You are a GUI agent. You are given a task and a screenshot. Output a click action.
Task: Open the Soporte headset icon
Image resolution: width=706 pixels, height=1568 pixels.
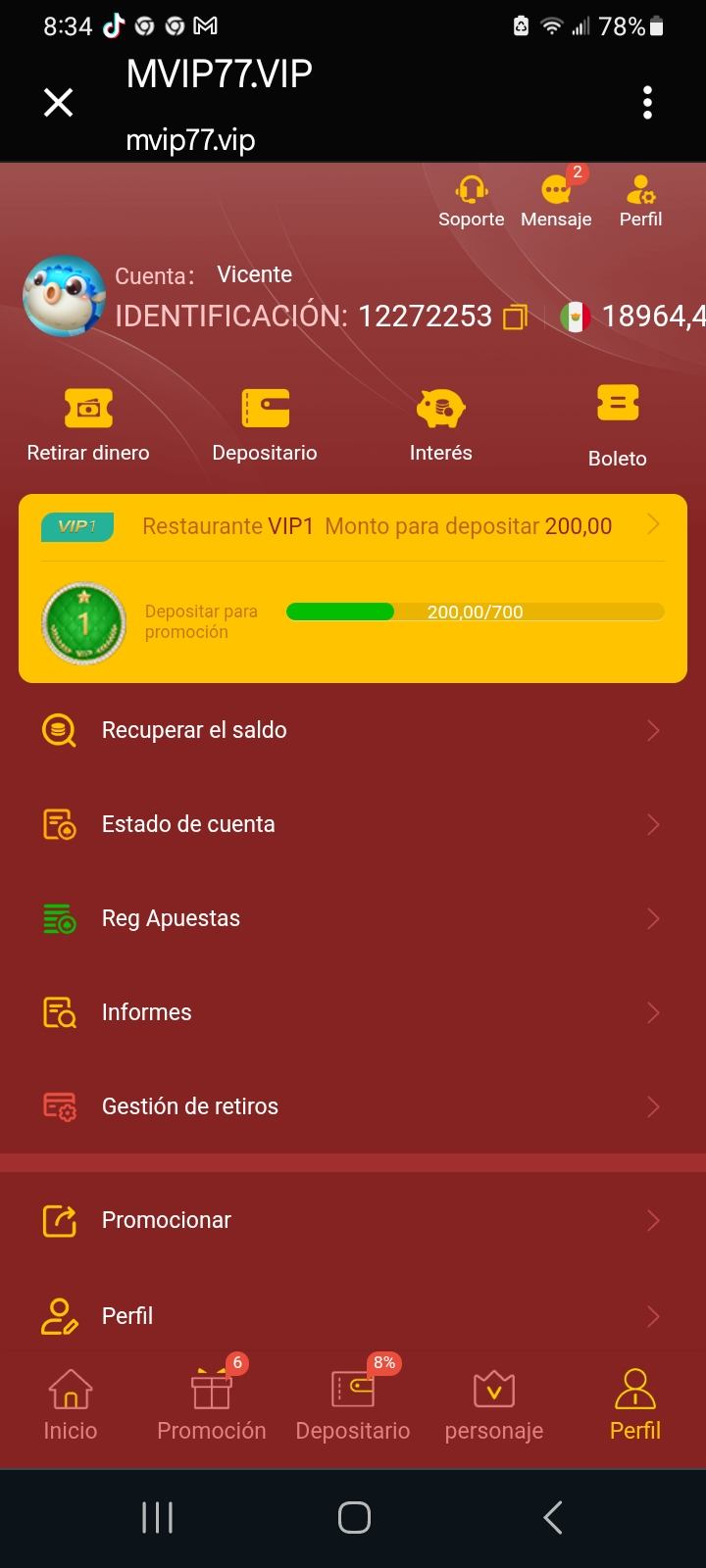coord(471,191)
